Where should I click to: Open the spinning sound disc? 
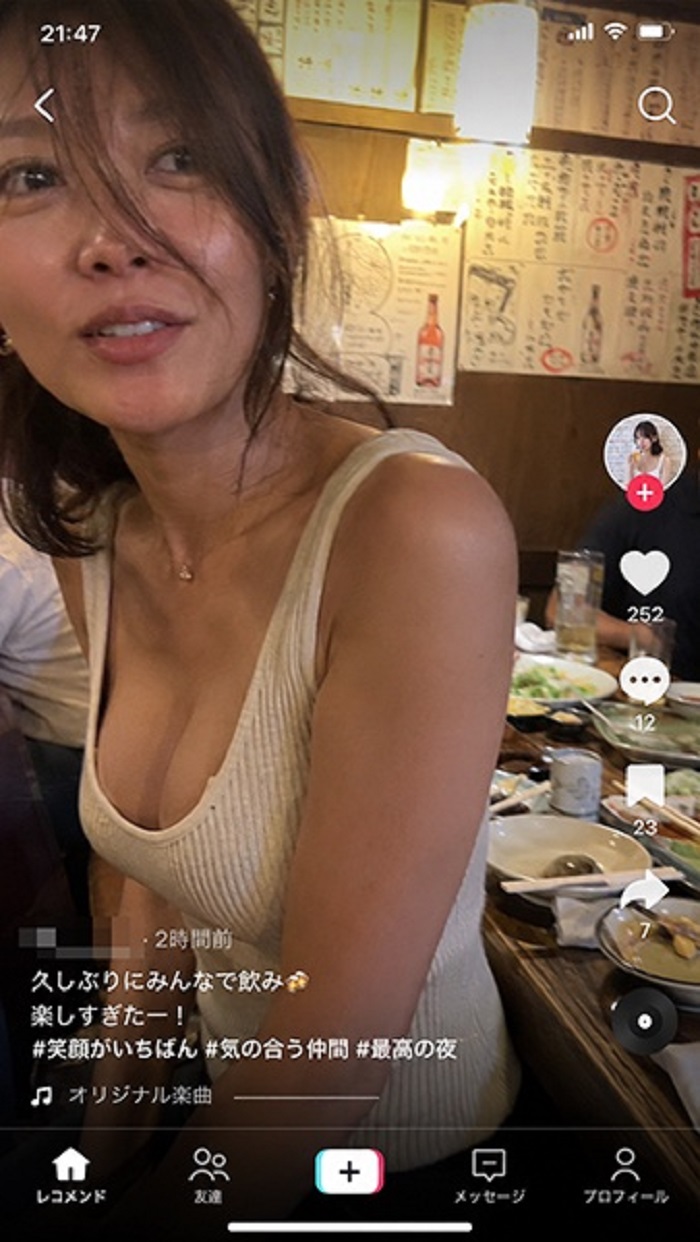pyautogui.click(x=644, y=1020)
